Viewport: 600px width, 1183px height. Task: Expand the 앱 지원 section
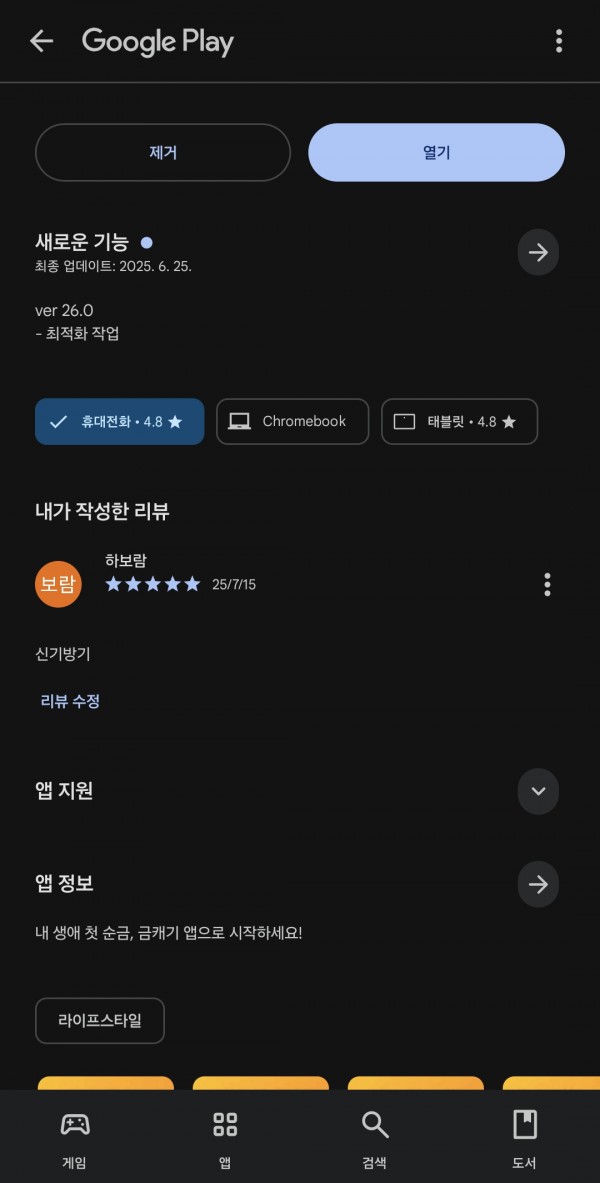[538, 791]
